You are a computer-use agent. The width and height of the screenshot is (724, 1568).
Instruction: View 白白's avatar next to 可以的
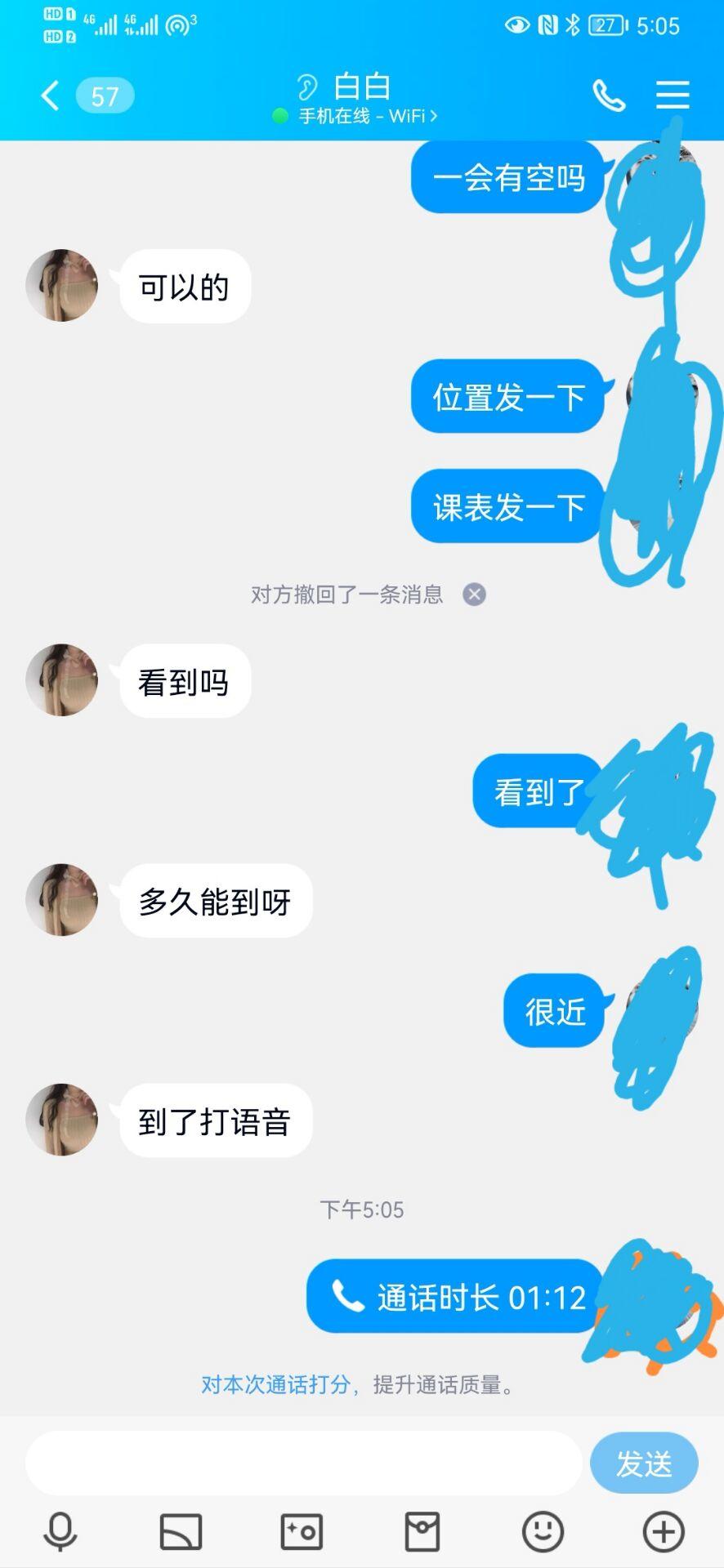click(62, 285)
